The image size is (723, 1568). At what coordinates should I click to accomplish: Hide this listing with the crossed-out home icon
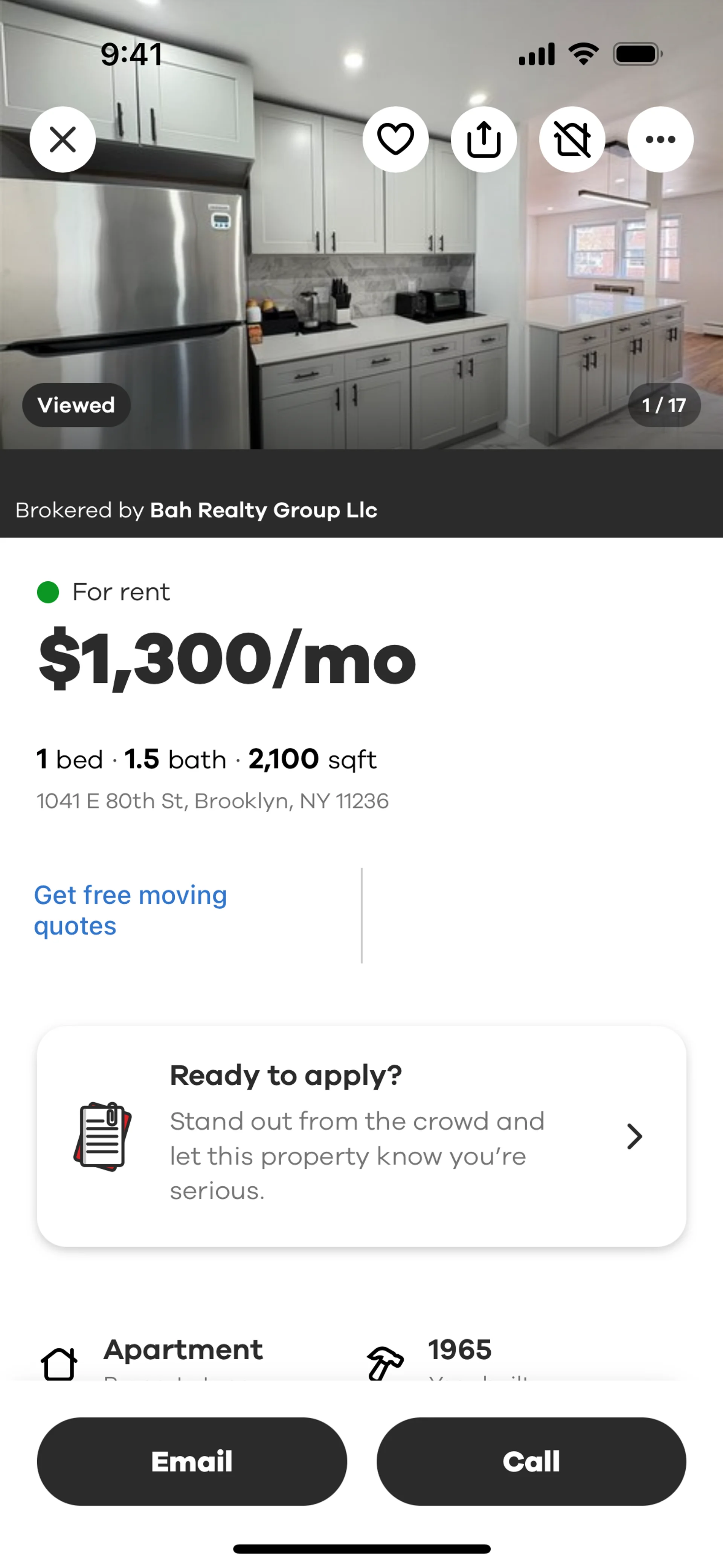coord(572,139)
